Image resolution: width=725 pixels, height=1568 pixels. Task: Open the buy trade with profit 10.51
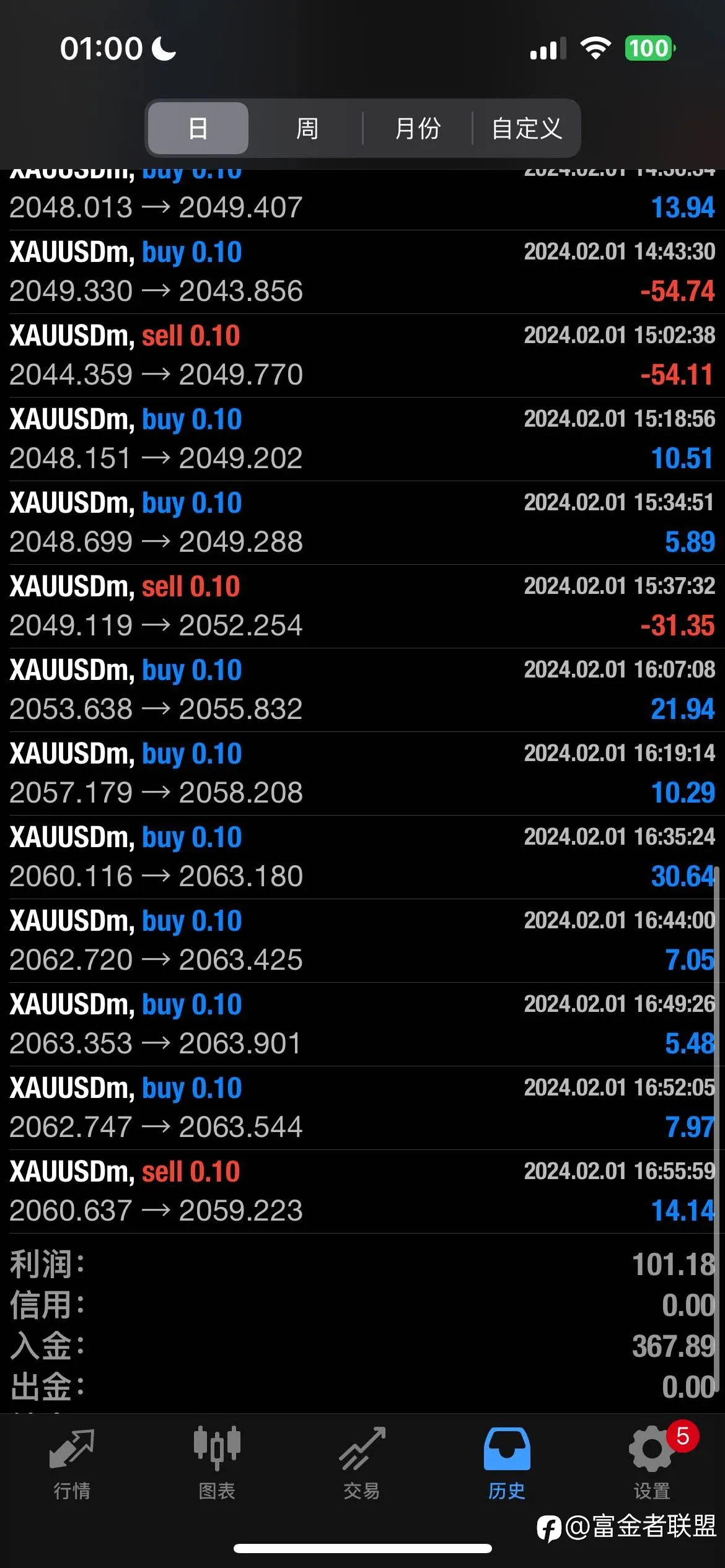pyautogui.click(x=362, y=439)
